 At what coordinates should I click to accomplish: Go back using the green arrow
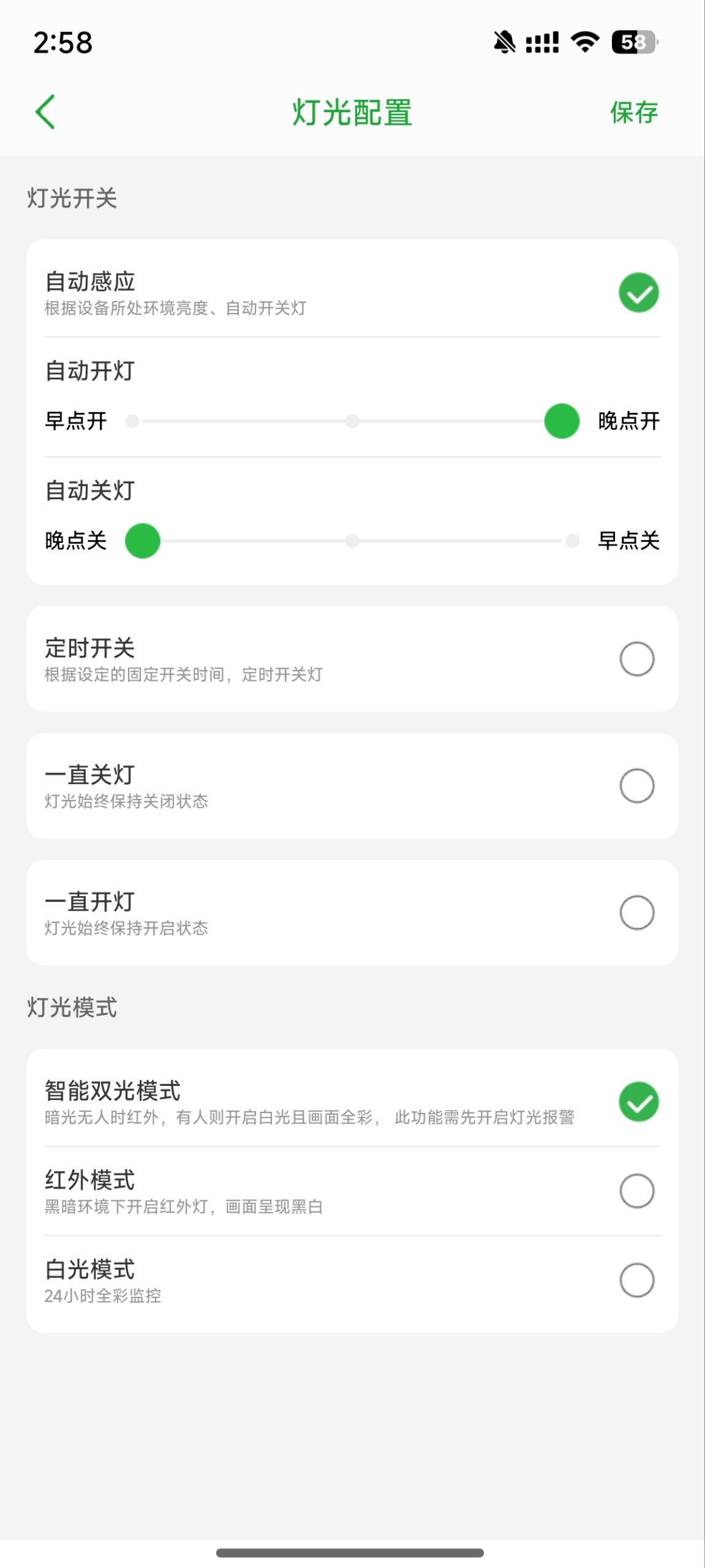[x=45, y=112]
